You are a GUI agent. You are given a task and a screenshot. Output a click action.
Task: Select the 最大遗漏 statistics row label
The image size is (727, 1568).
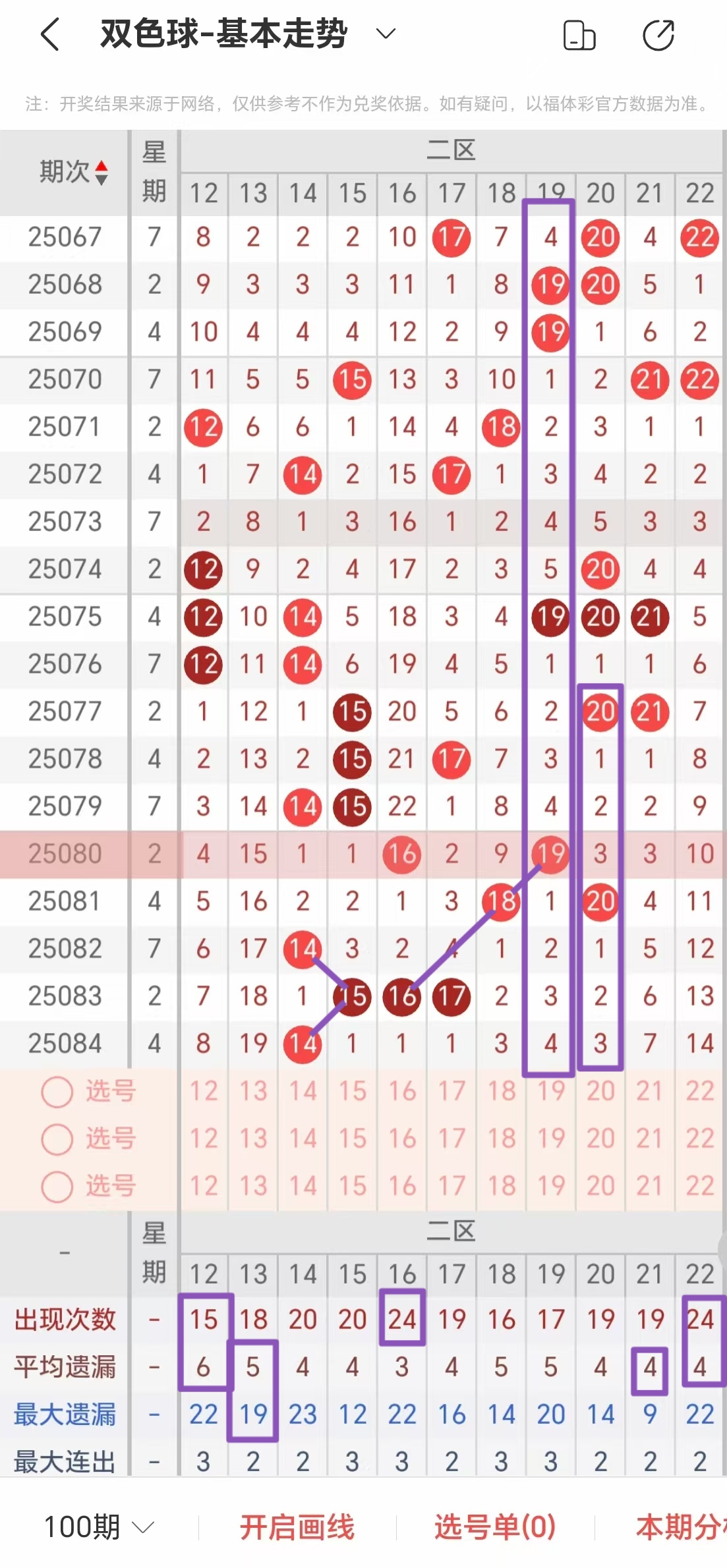click(66, 1414)
